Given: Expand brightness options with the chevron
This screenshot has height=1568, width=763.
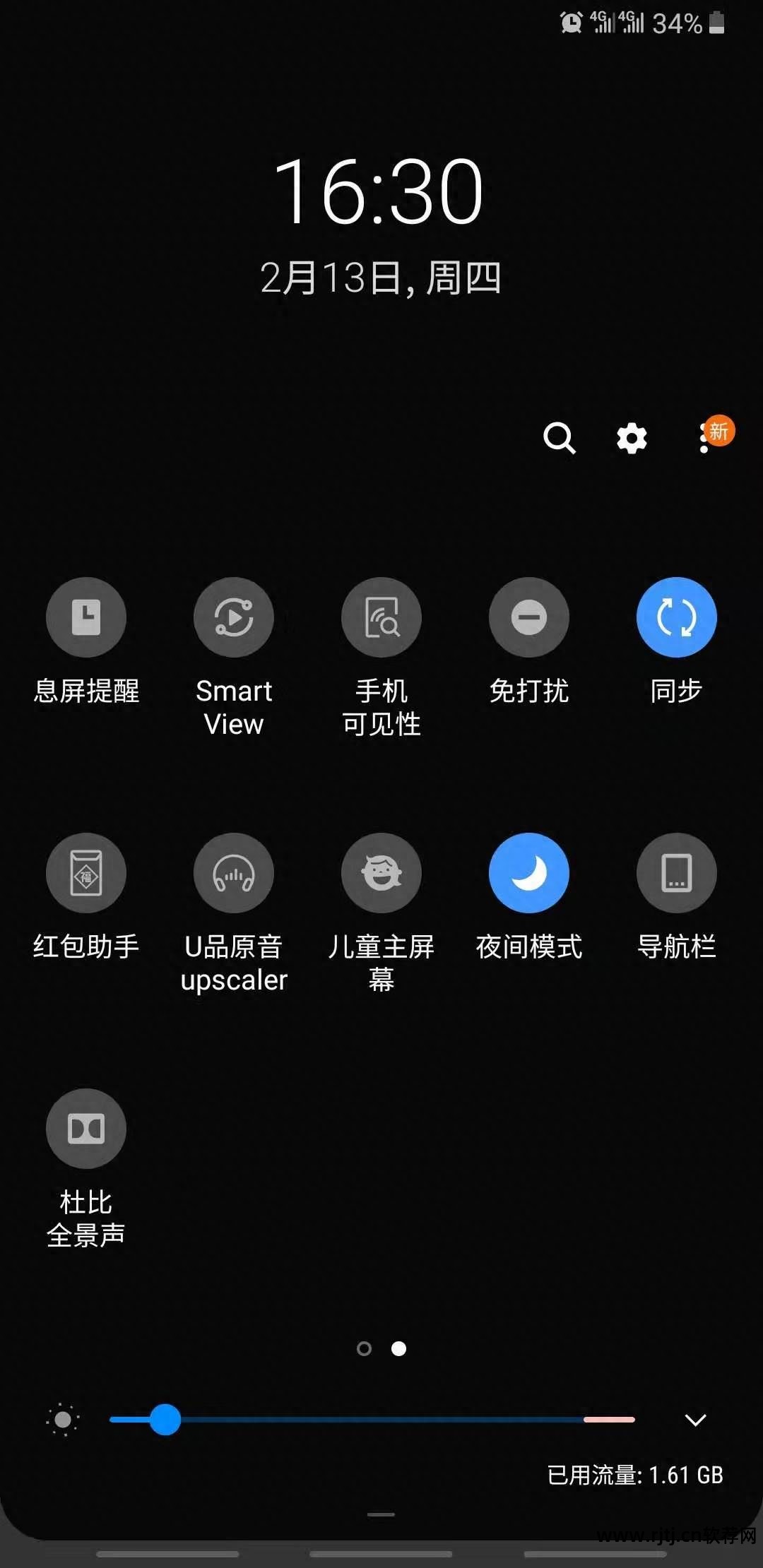Looking at the screenshot, I should click(x=696, y=1420).
